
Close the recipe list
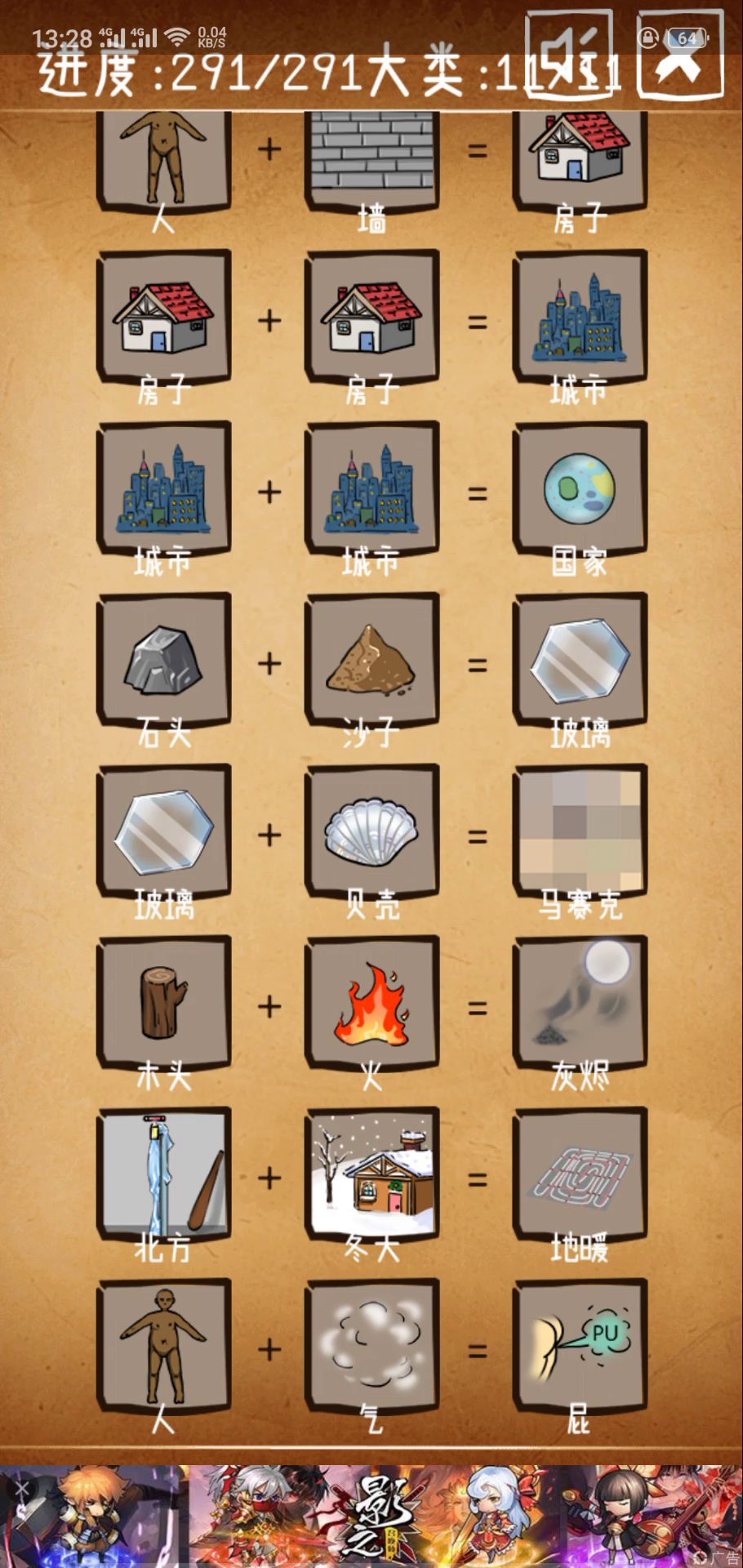pos(679,56)
